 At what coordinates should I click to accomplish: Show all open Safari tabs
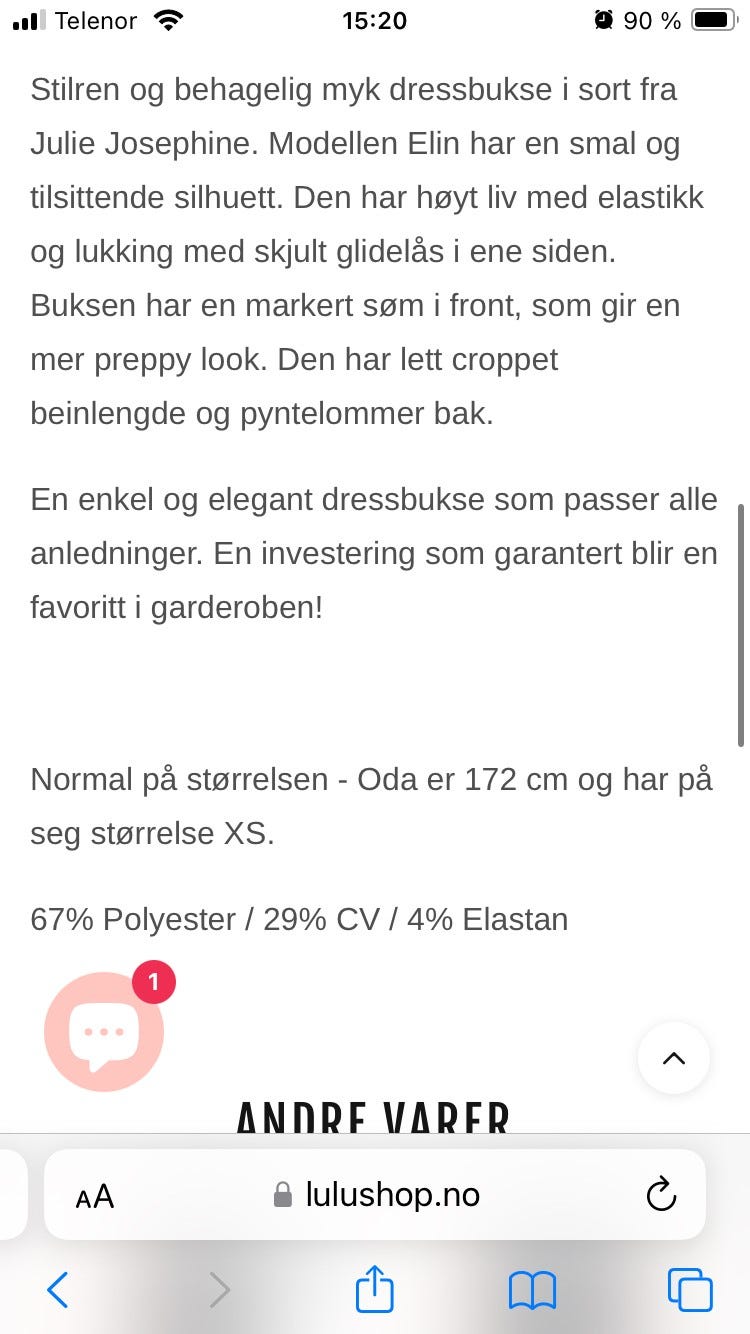pyautogui.click(x=690, y=1290)
